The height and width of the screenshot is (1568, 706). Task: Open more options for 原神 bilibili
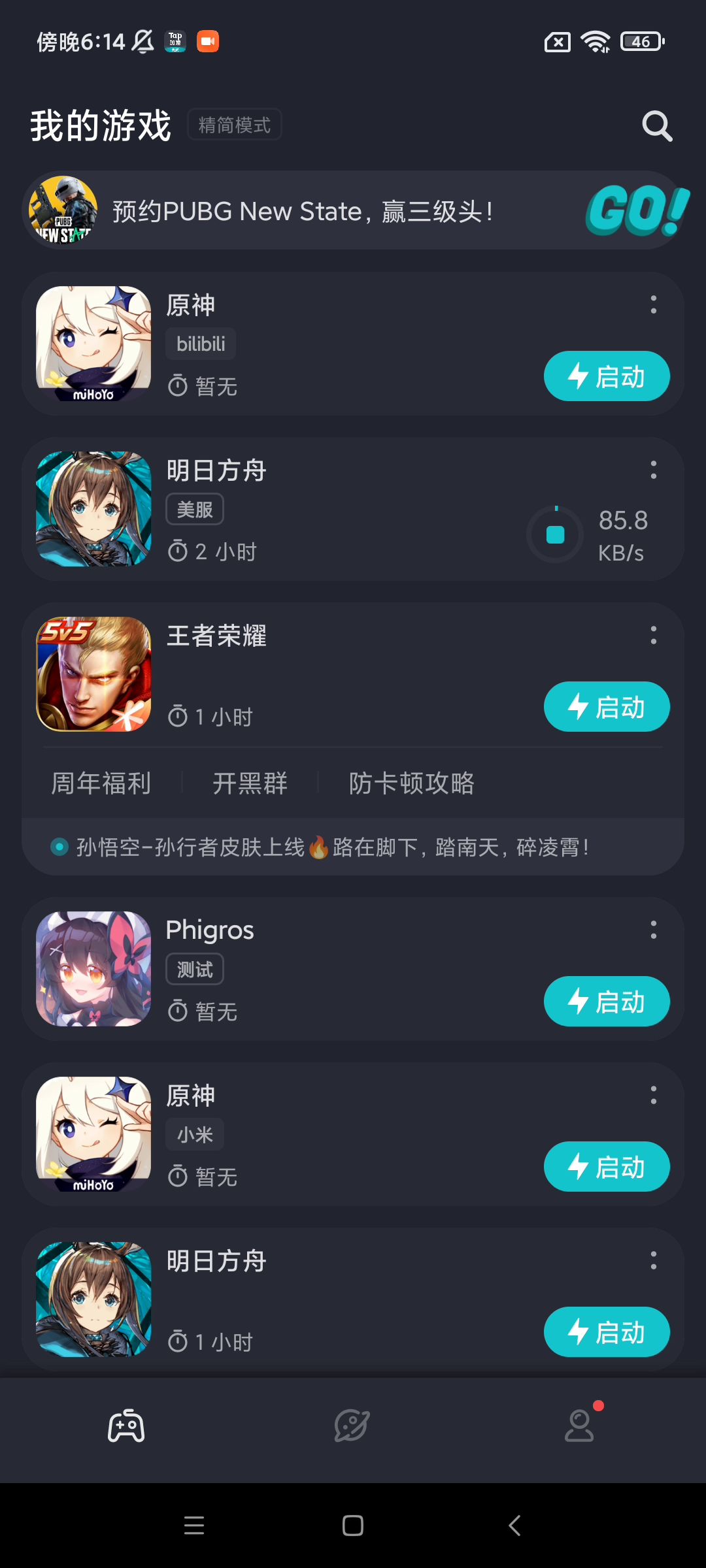point(653,304)
